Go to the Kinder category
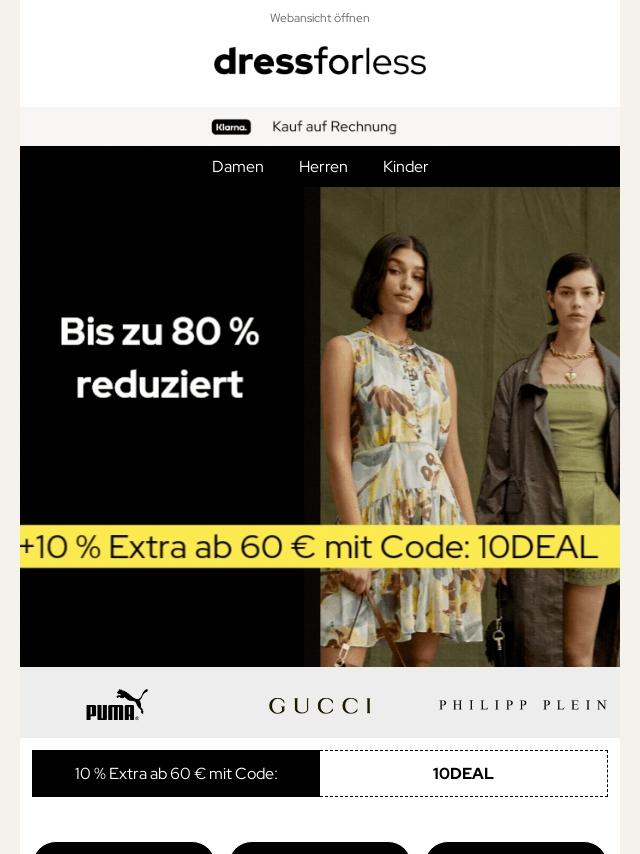640x854 pixels. [x=405, y=167]
